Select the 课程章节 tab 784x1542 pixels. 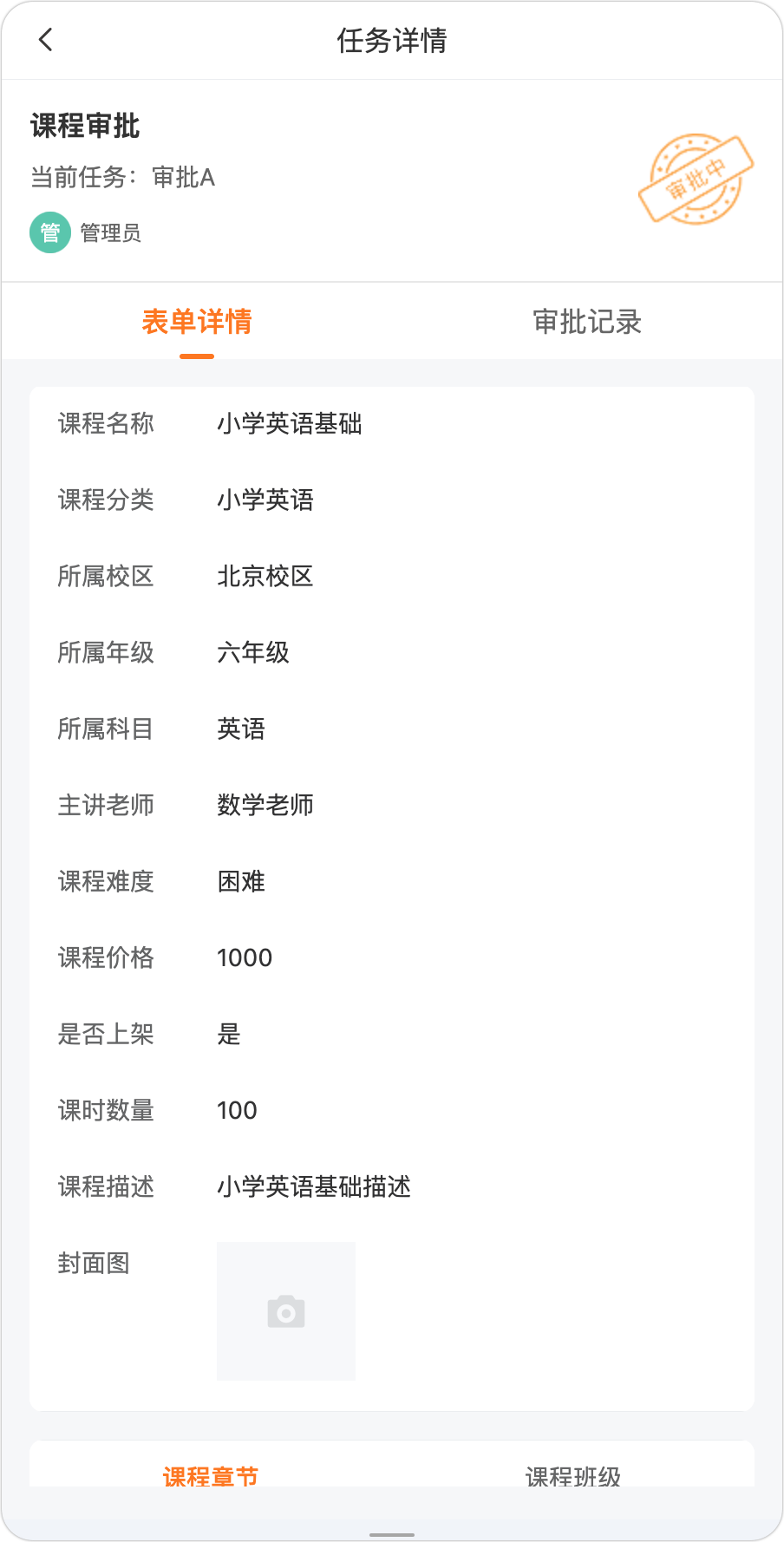pos(211,1476)
